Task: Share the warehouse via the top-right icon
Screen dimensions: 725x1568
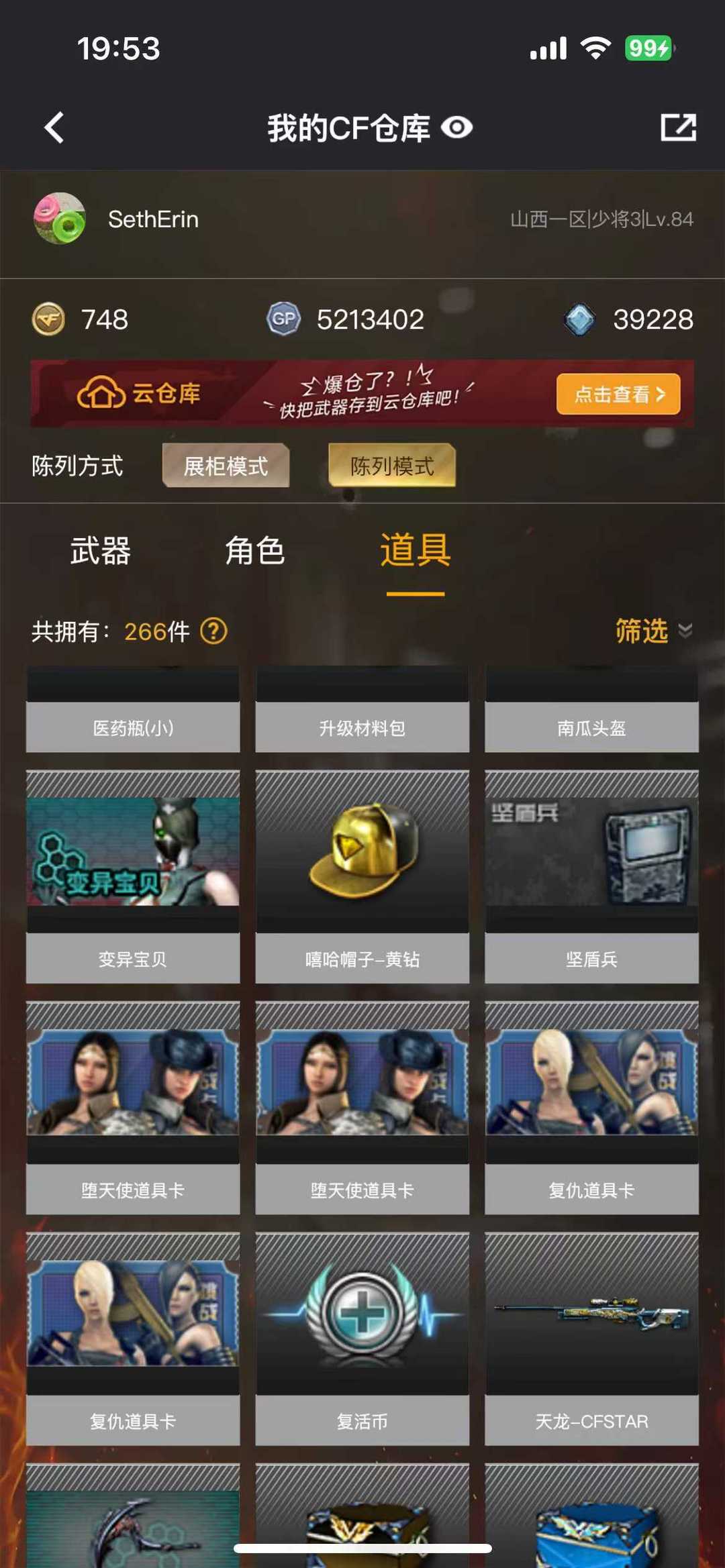Action: pyautogui.click(x=678, y=127)
